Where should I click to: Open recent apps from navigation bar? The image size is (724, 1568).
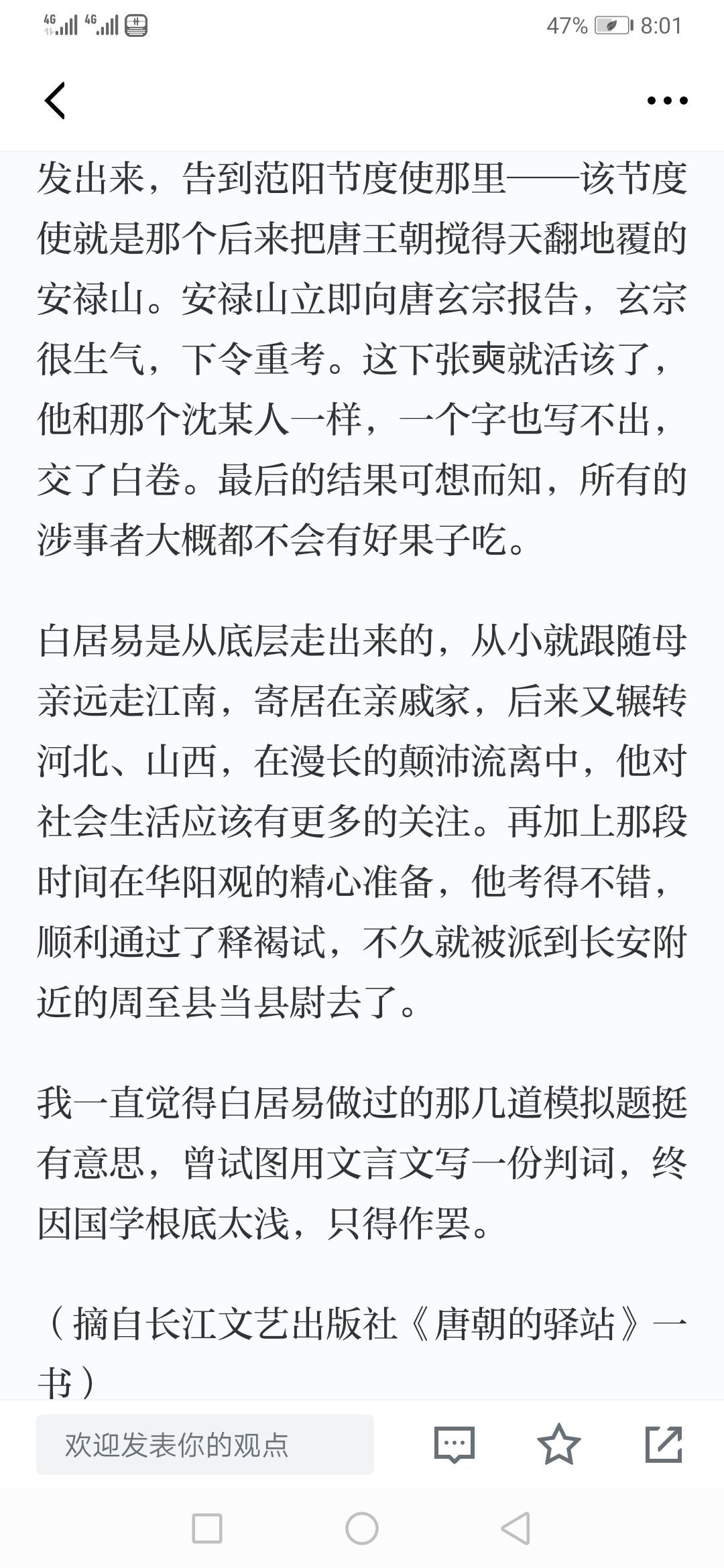tap(207, 1530)
